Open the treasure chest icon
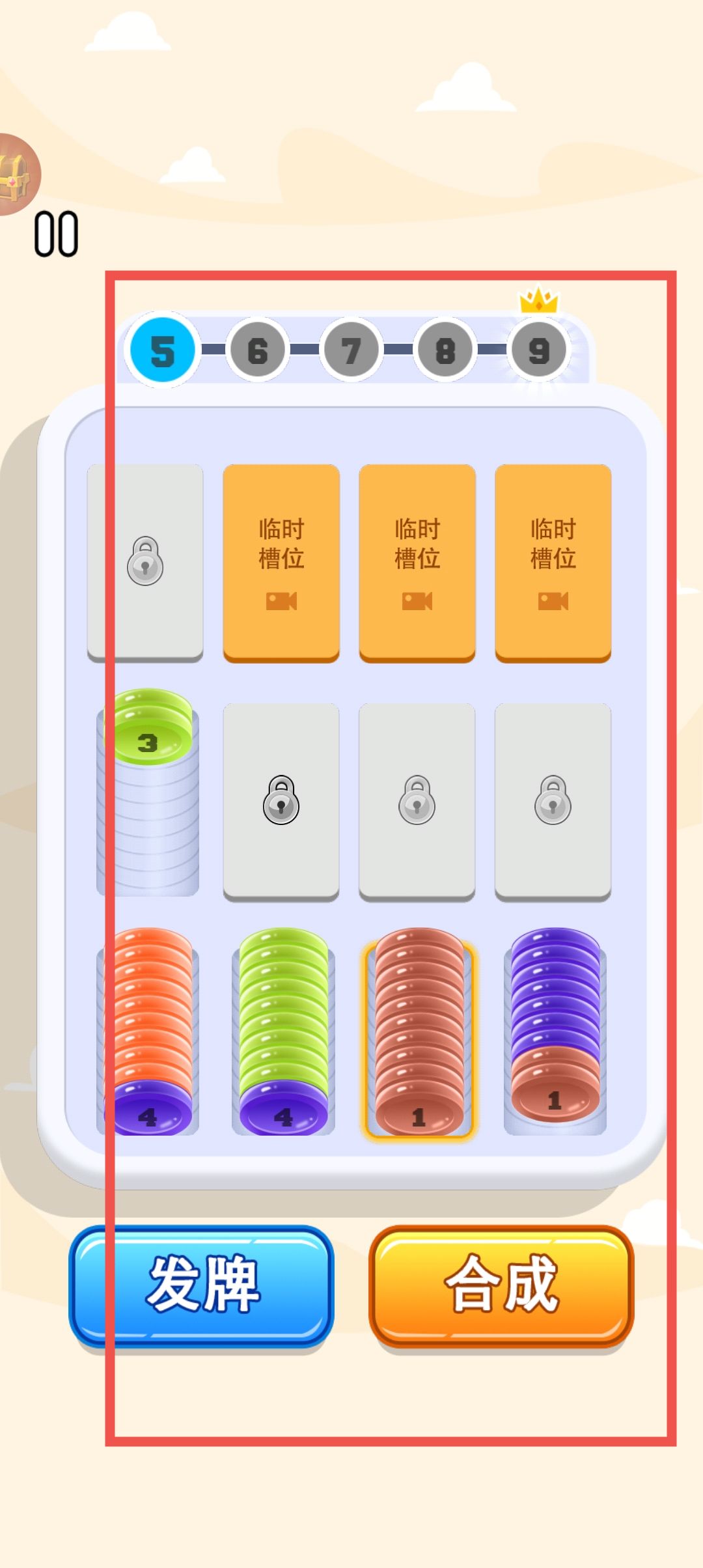 pos(16,175)
